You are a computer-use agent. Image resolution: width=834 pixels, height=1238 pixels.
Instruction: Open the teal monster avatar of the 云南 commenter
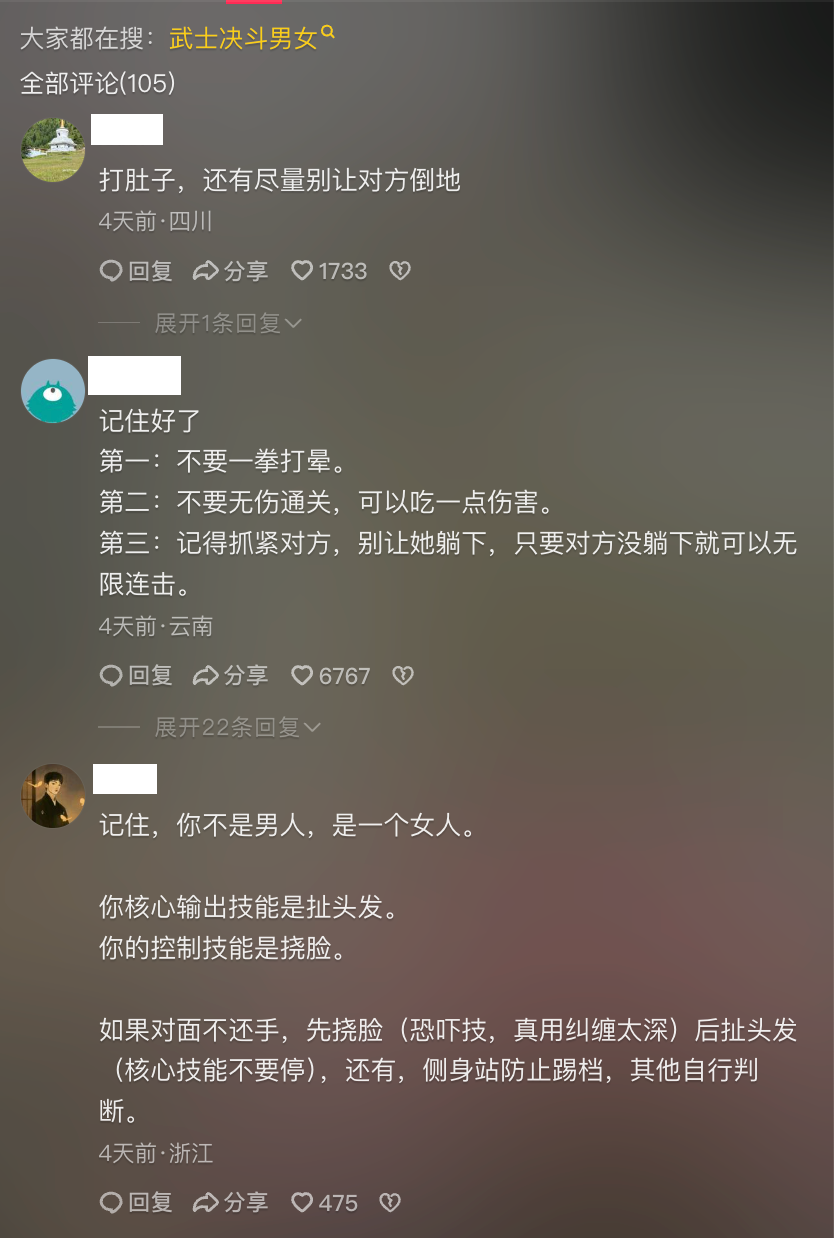pos(53,391)
